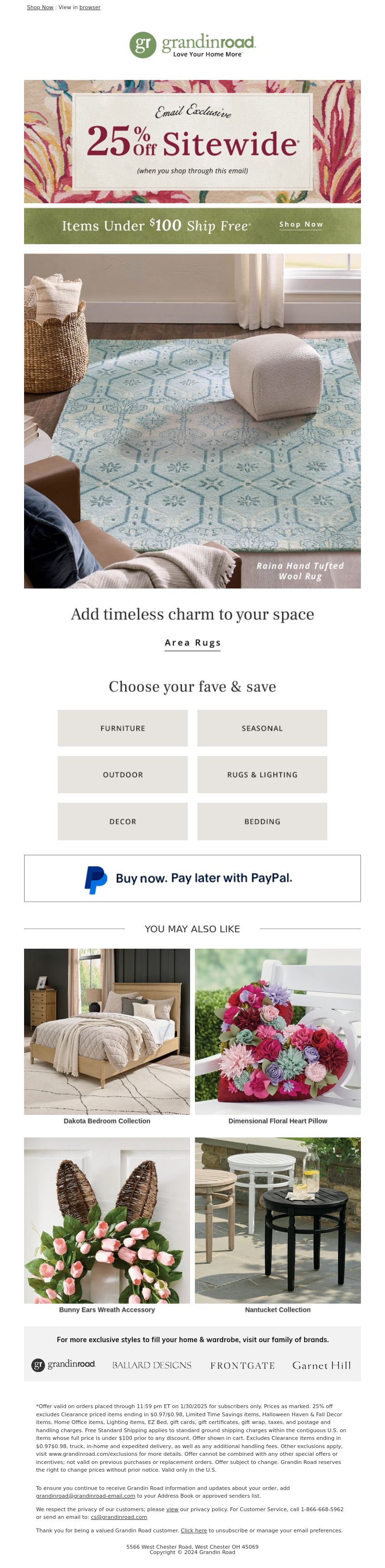Open the Decor category
Viewport: 385px width, 1568px height.
click(x=123, y=822)
